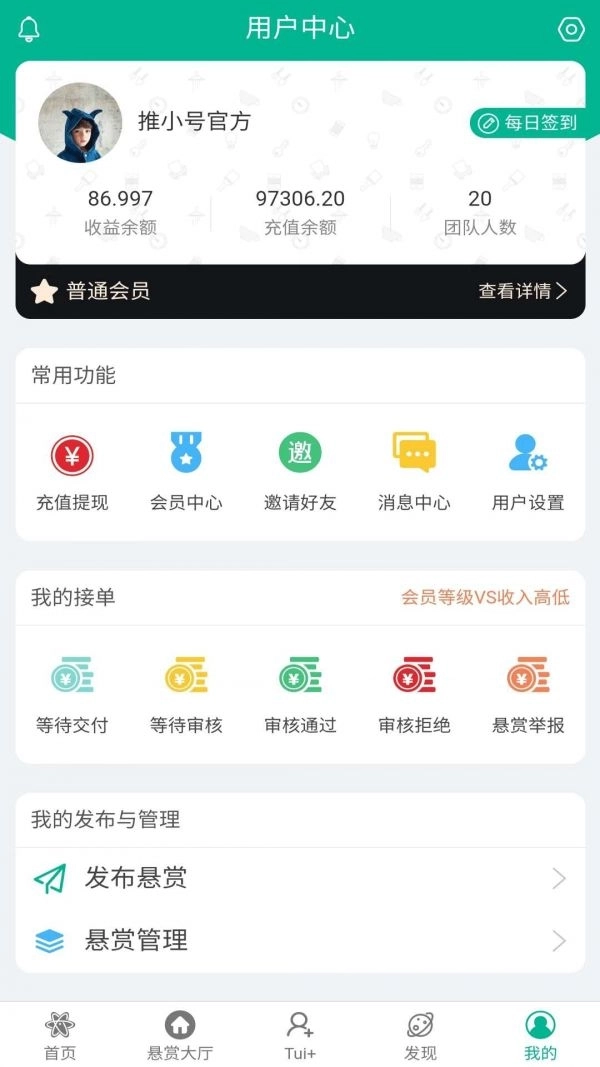Select 邀请好友 to invite friends
The image size is (600, 1067).
point(300,472)
